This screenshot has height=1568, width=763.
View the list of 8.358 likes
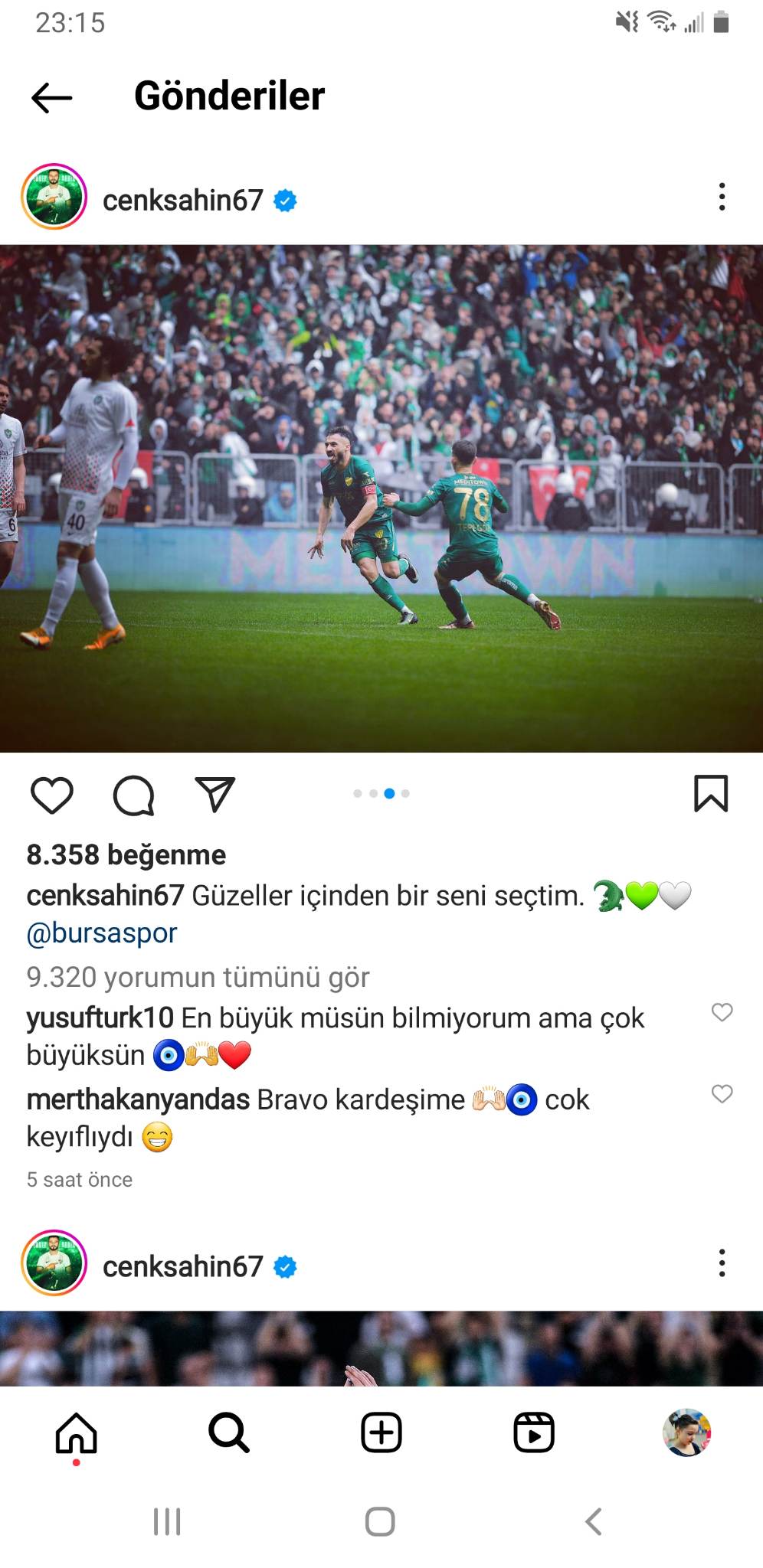pos(126,855)
